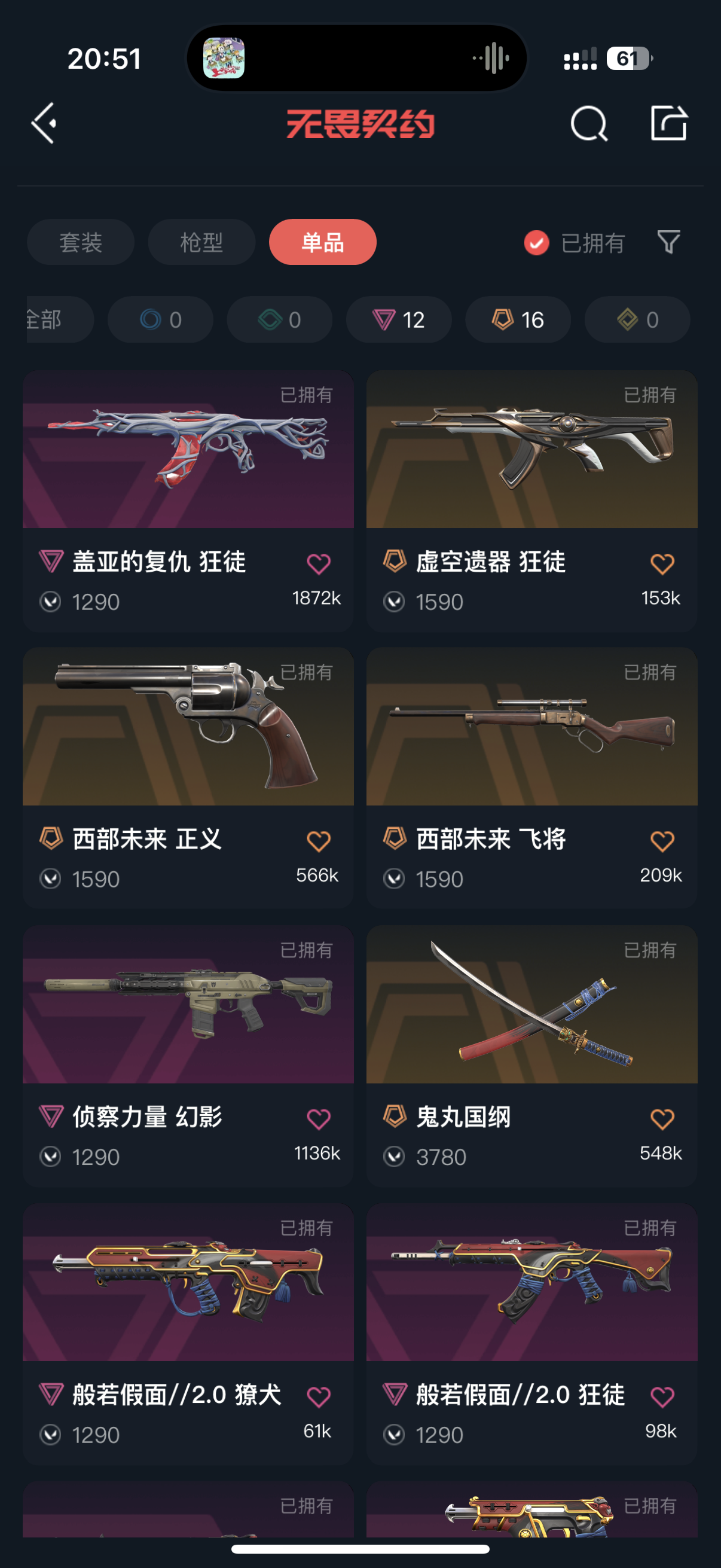Switch to the 套装 tab
This screenshot has width=721, height=1568.
coord(80,242)
